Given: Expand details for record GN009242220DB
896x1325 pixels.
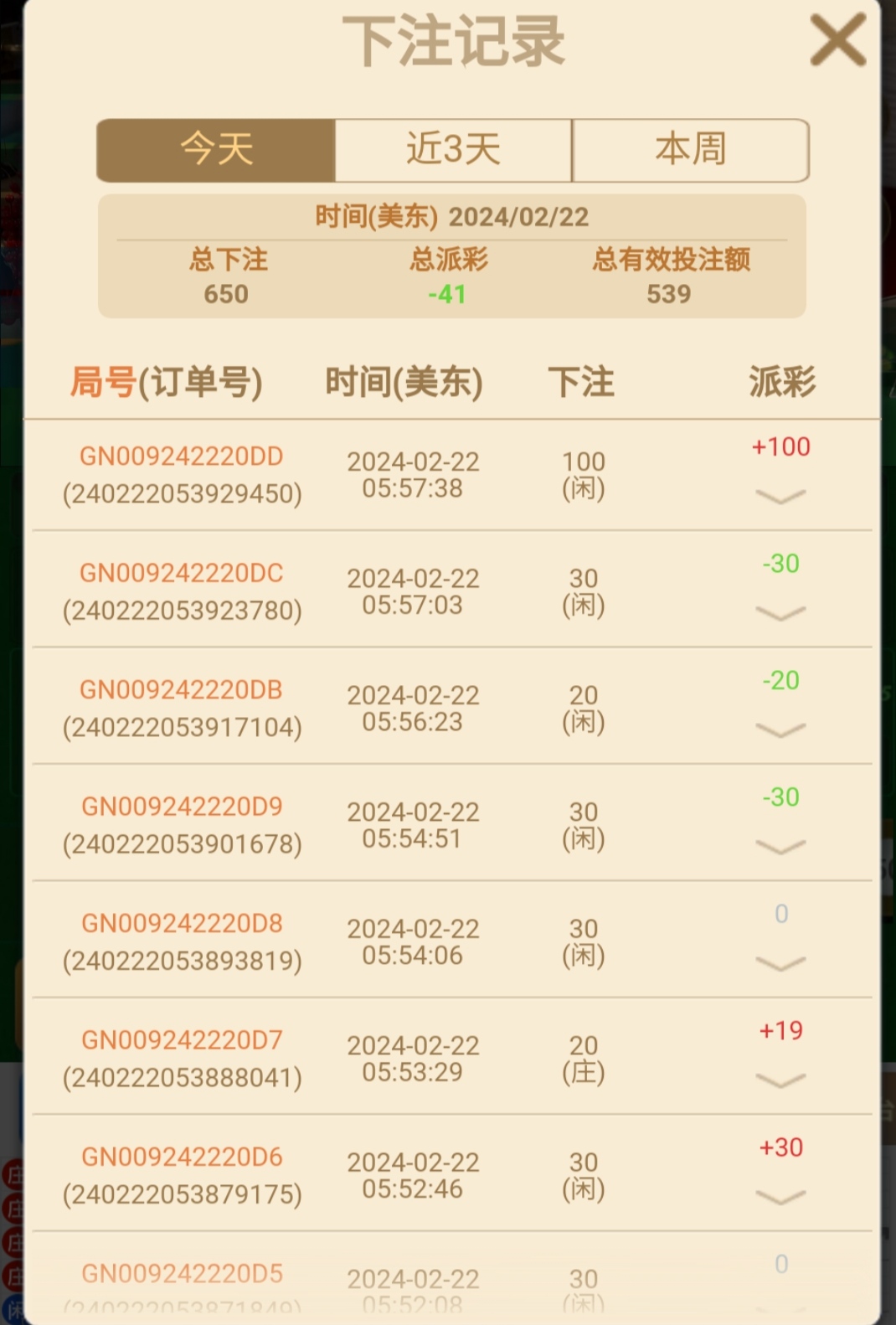Looking at the screenshot, I should pyautogui.click(x=780, y=730).
